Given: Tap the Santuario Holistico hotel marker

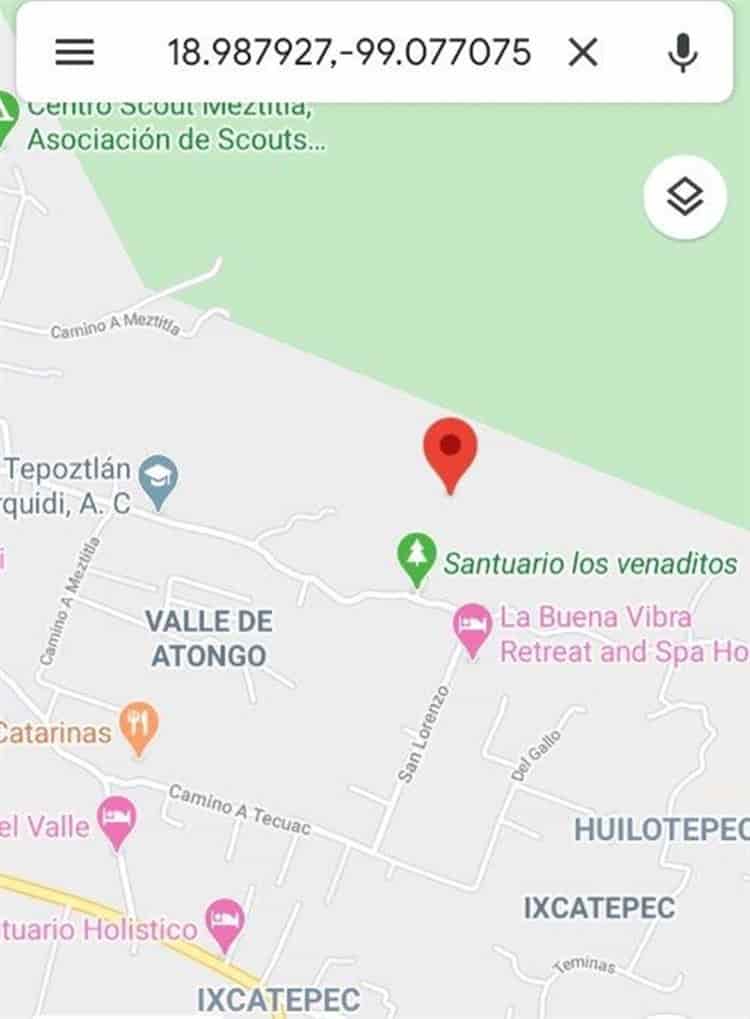Looking at the screenshot, I should (225, 925).
